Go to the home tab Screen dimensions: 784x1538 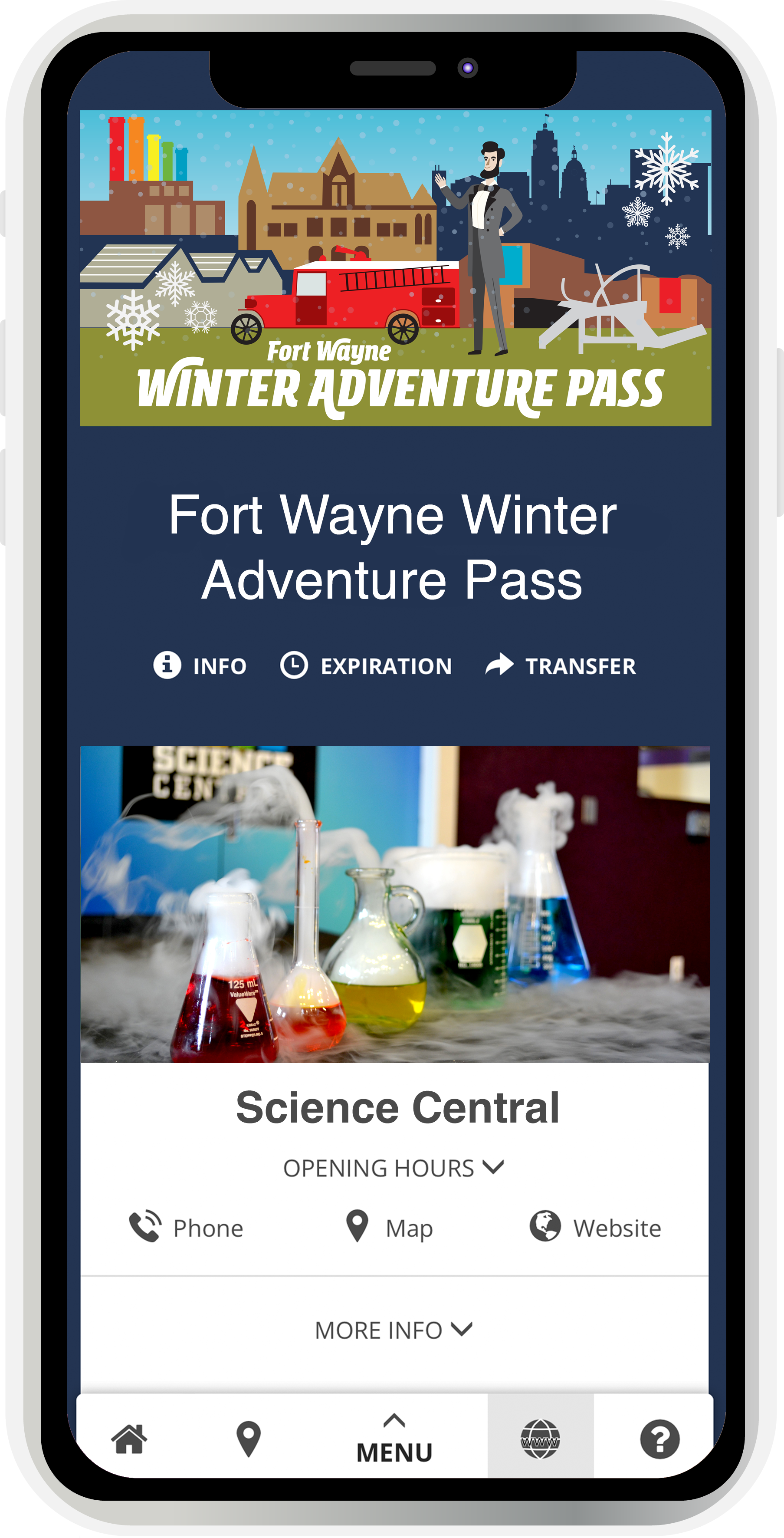coord(129,1439)
